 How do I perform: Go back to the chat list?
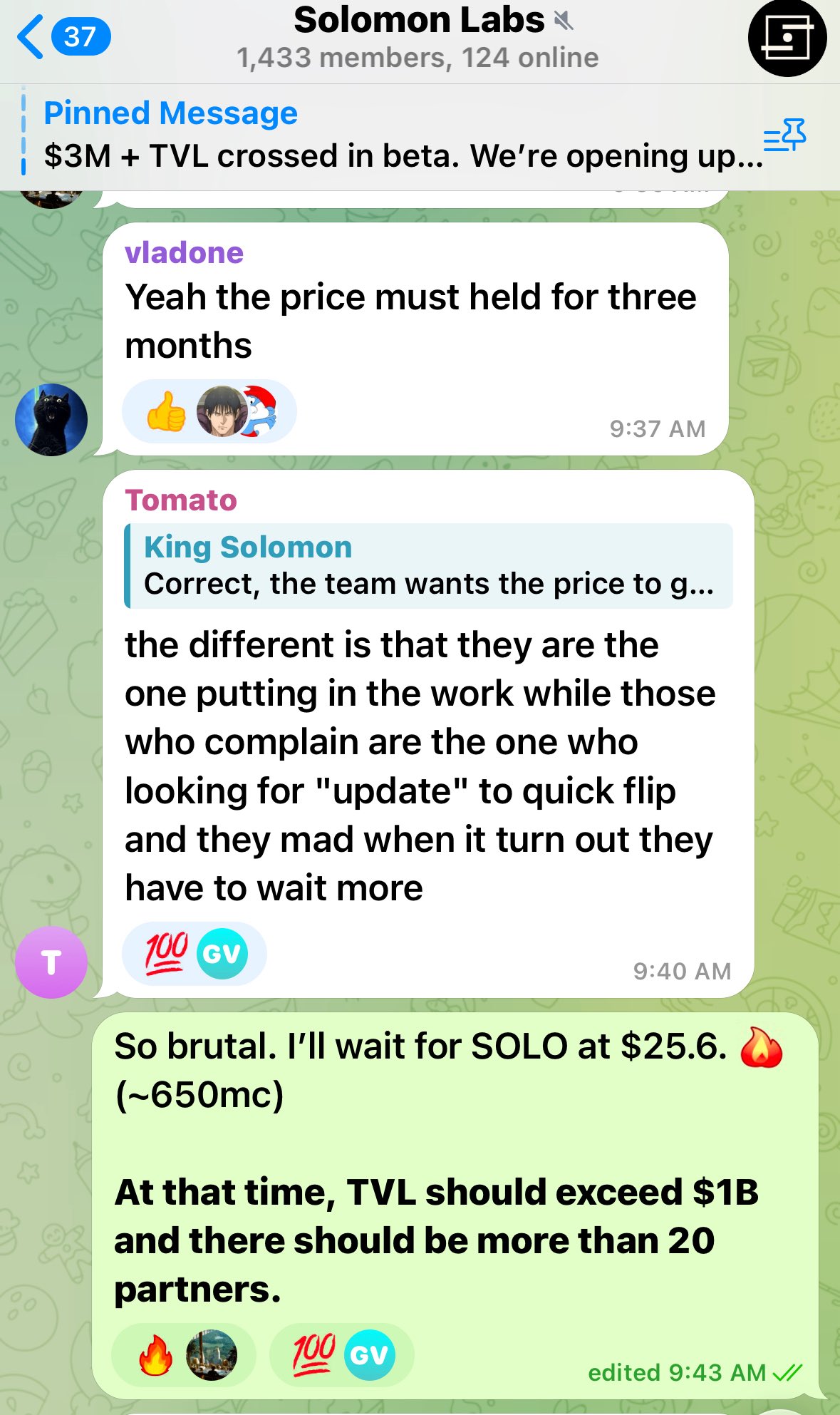63,37
